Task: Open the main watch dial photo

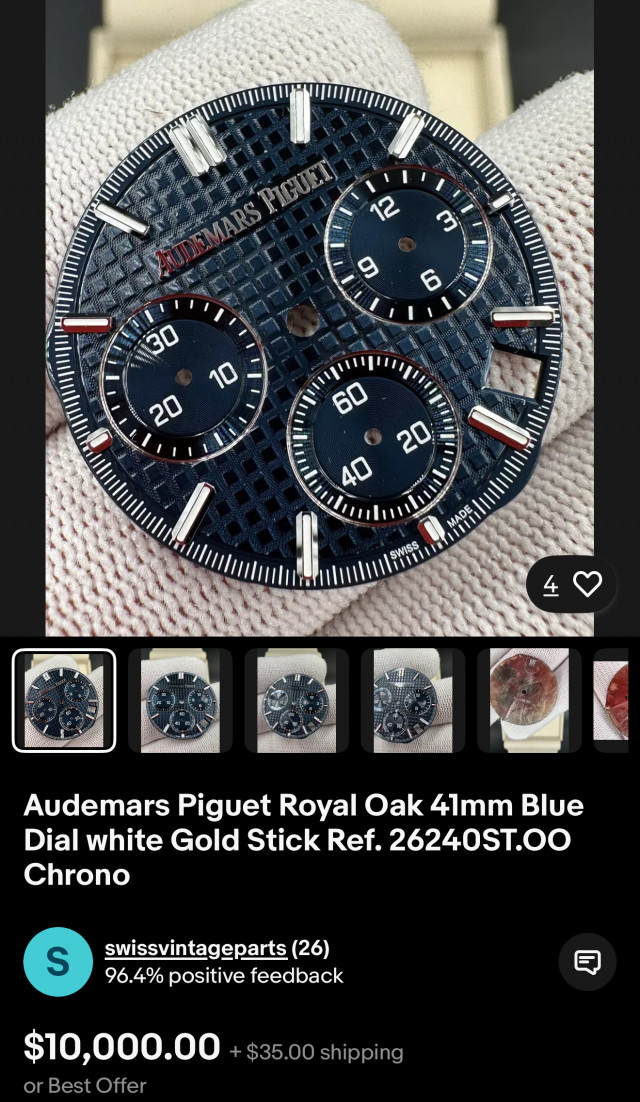Action: (x=319, y=330)
